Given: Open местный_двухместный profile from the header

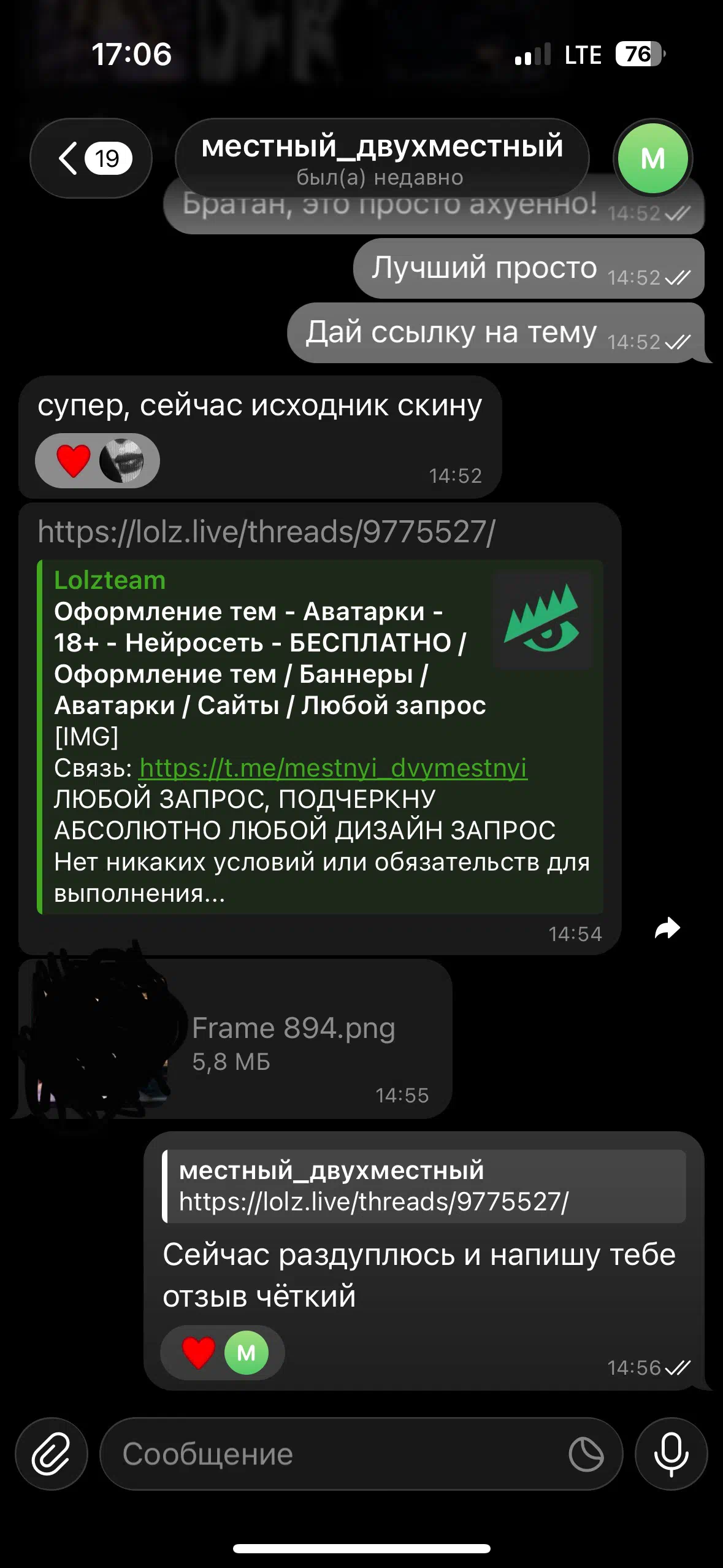Looking at the screenshot, I should tap(381, 158).
